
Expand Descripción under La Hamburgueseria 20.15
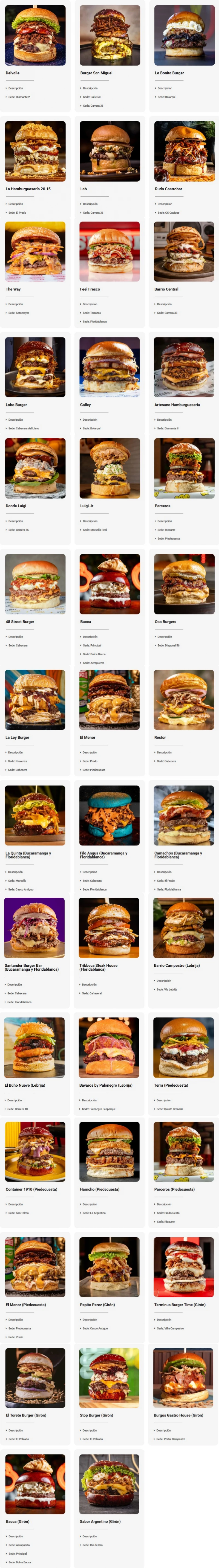click(x=16, y=204)
